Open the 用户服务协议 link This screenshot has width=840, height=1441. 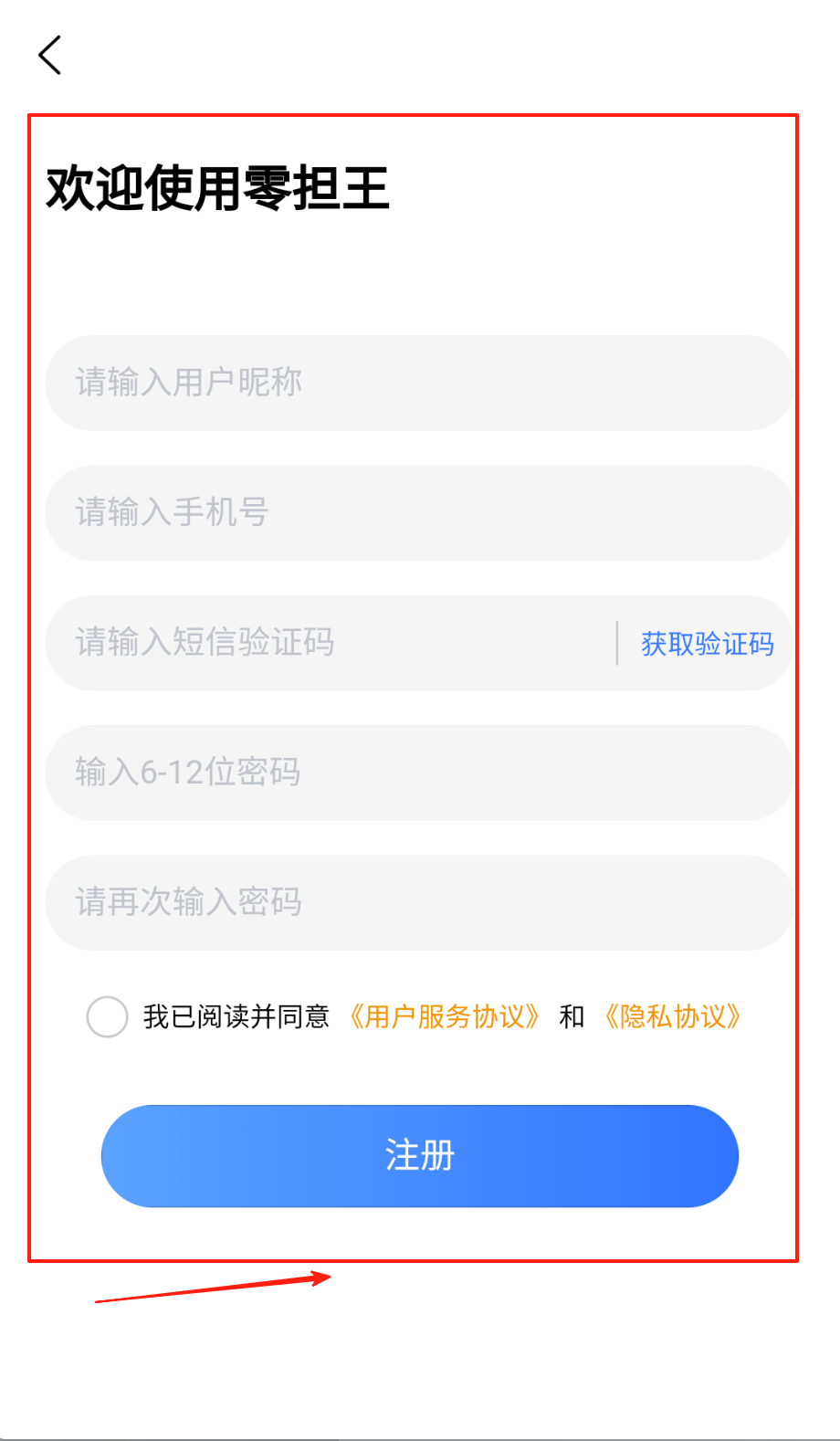pos(445,1016)
